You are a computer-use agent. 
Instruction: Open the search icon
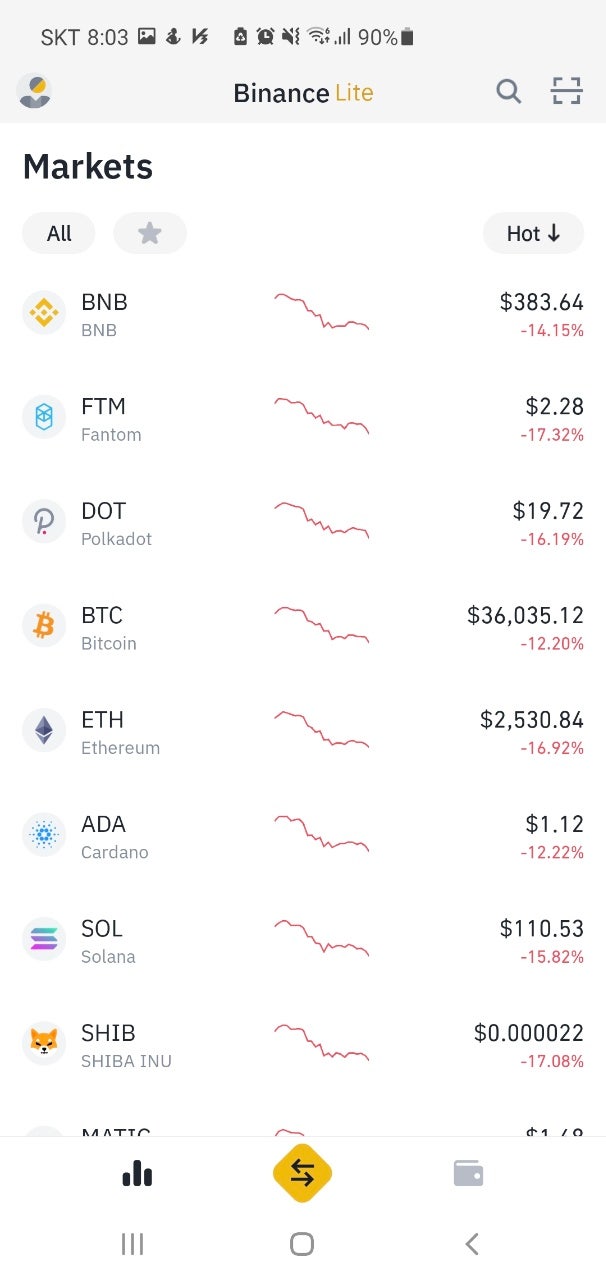[509, 92]
